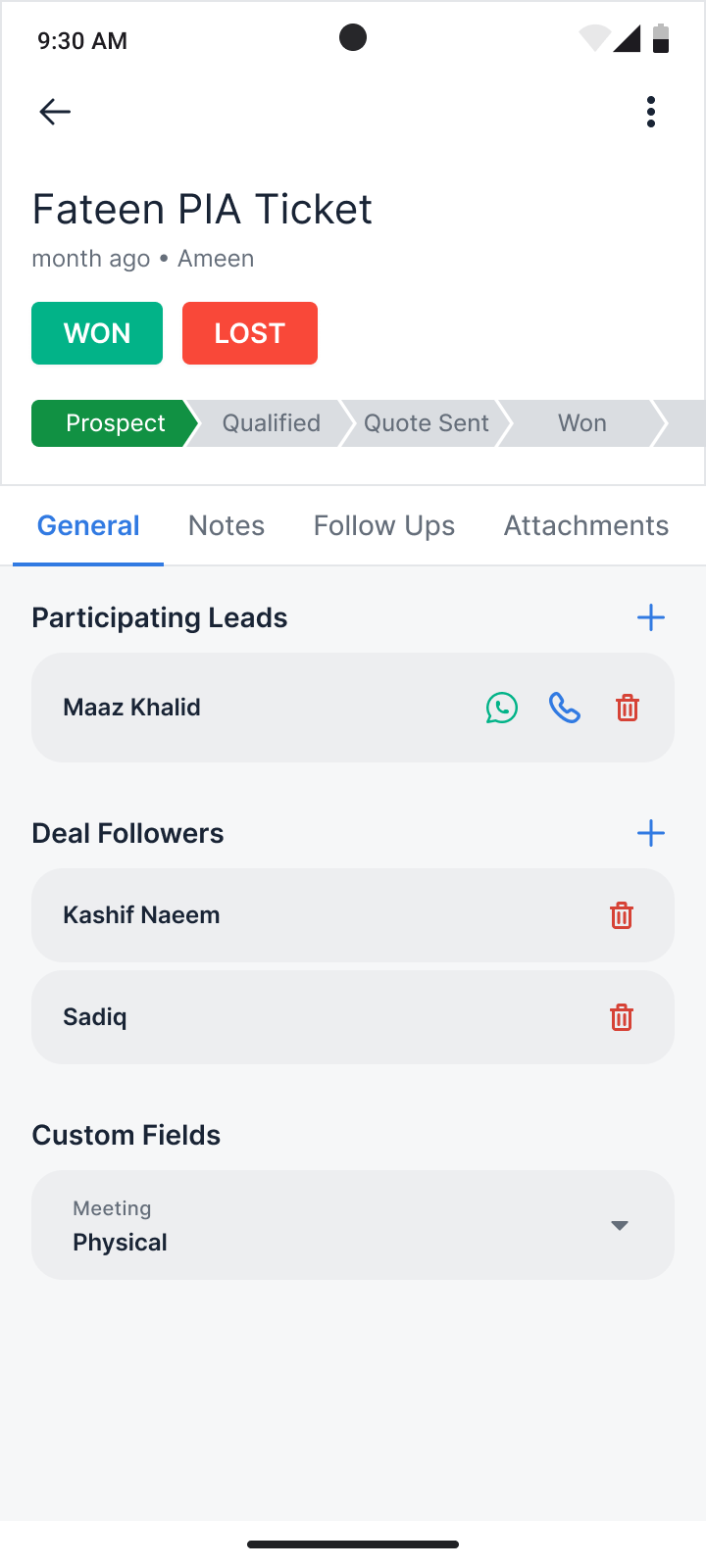
Task: Open the General tab
Action: click(x=88, y=525)
